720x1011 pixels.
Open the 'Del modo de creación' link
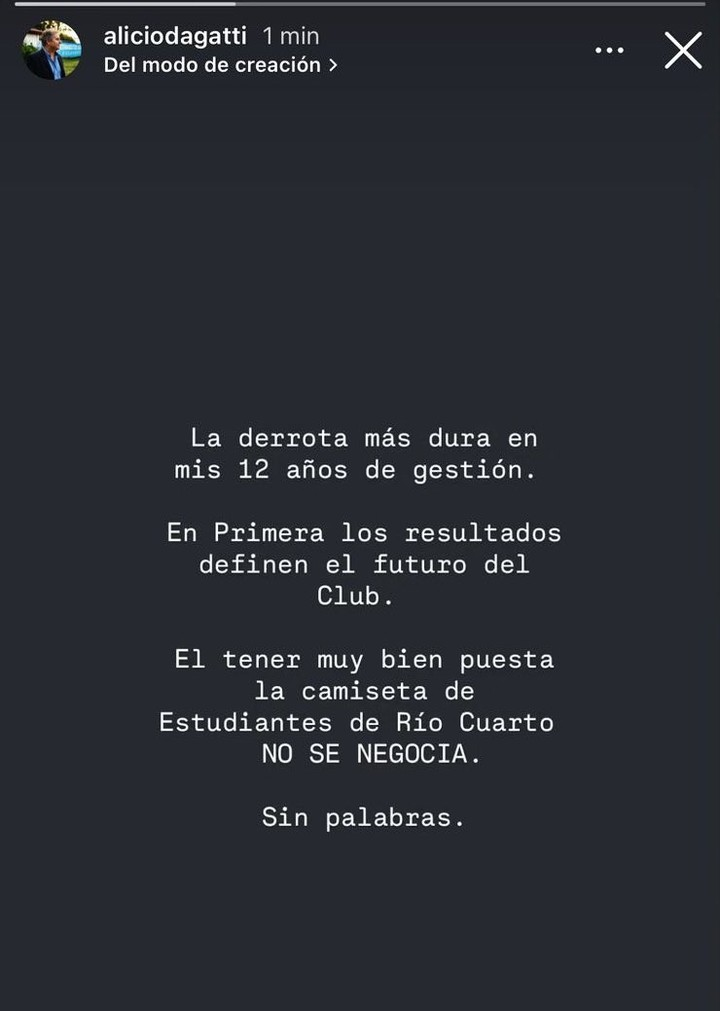pyautogui.click(x=219, y=65)
